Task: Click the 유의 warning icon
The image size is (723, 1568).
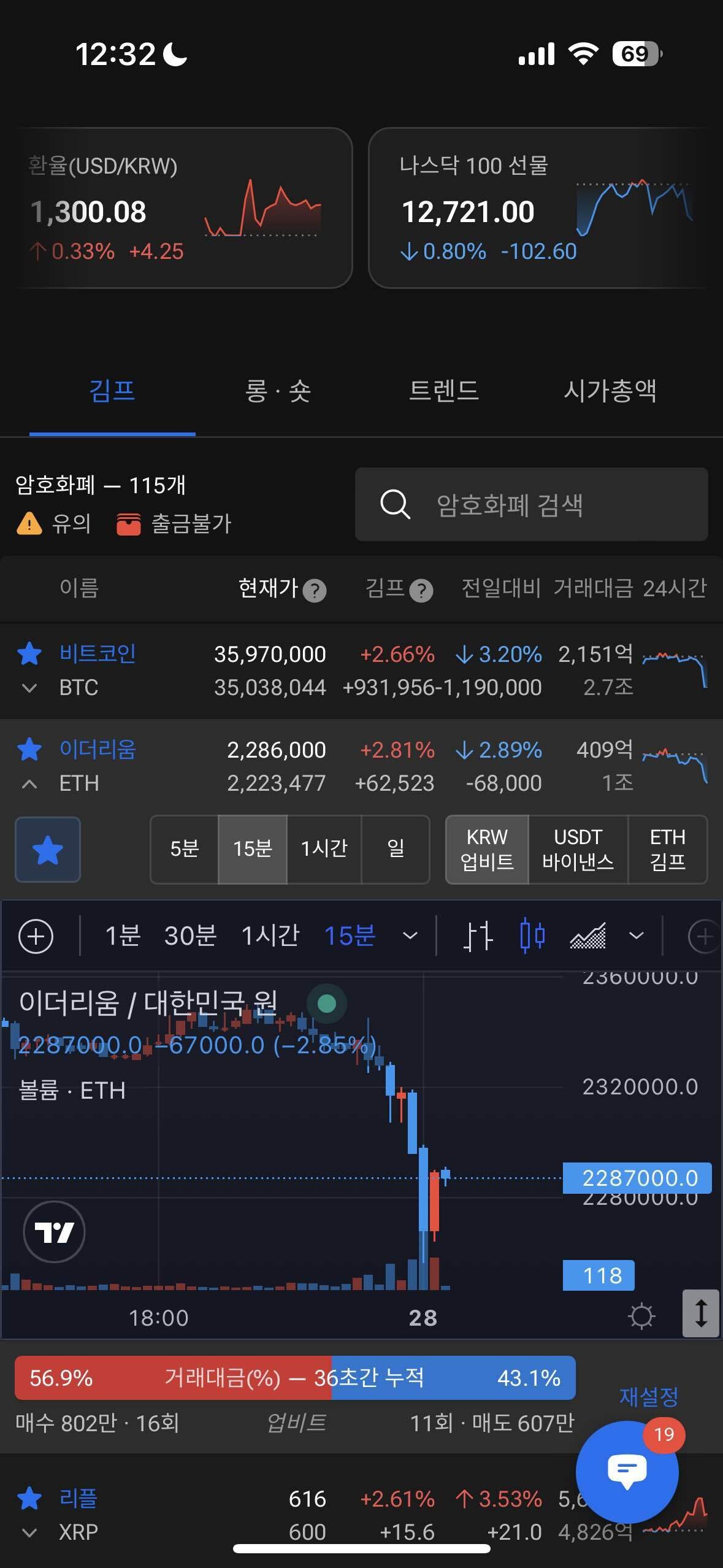Action: point(29,524)
